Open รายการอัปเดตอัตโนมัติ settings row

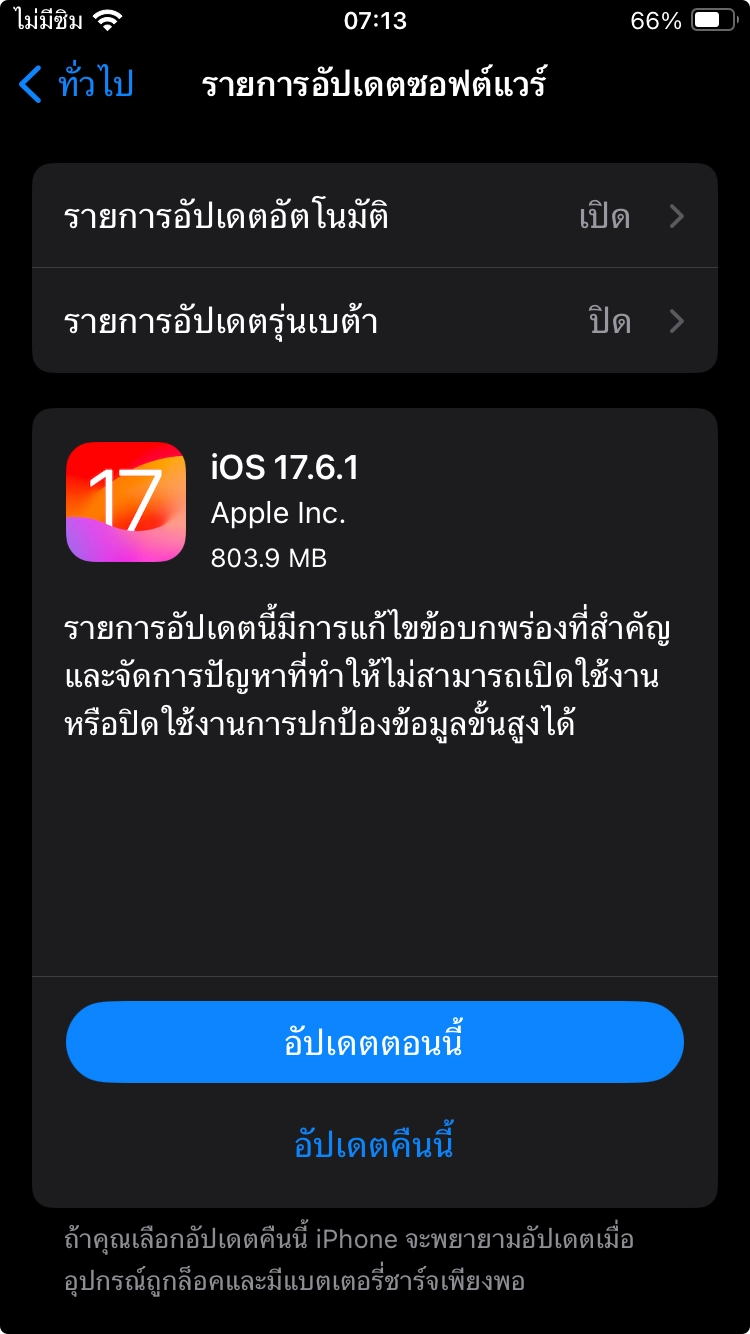coord(374,216)
